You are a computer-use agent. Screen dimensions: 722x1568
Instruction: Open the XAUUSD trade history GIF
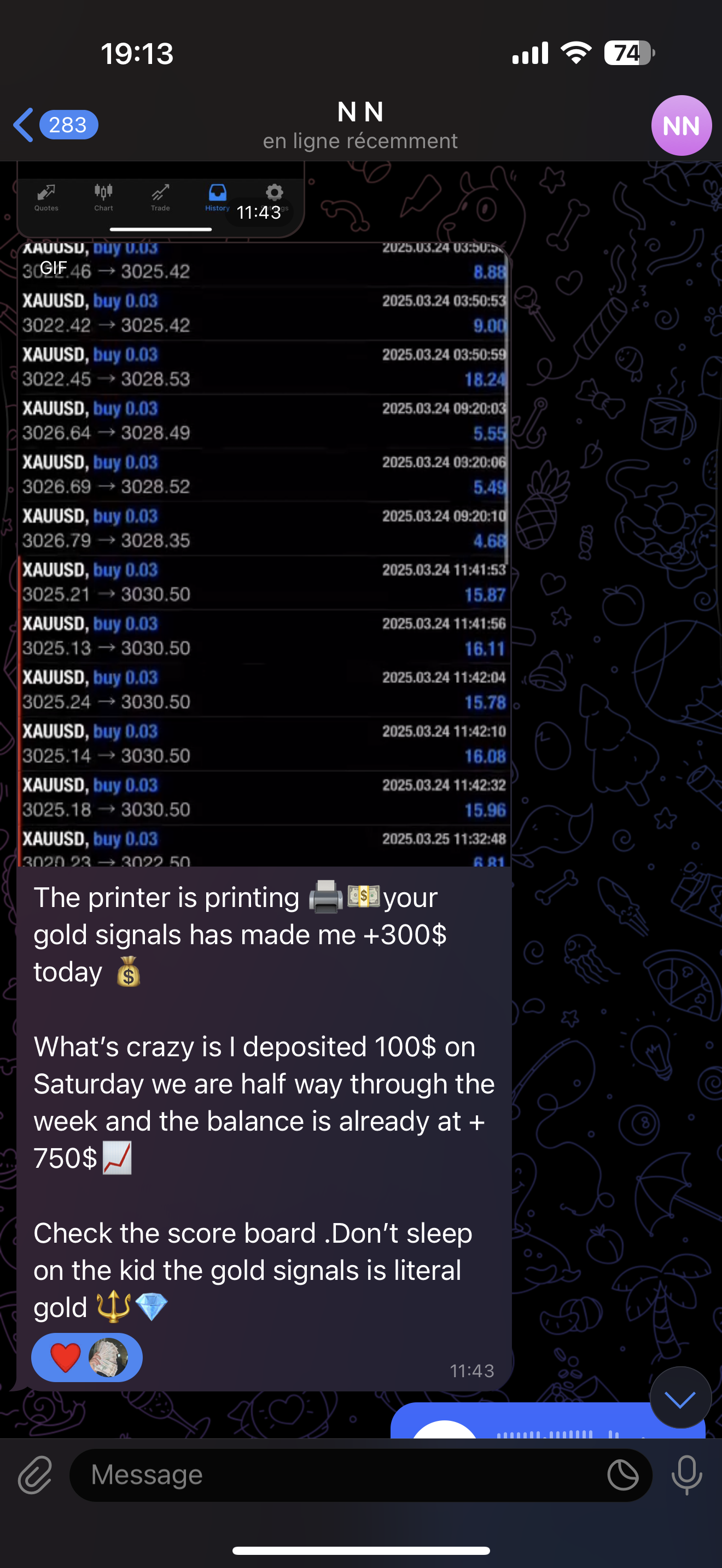pos(264,554)
